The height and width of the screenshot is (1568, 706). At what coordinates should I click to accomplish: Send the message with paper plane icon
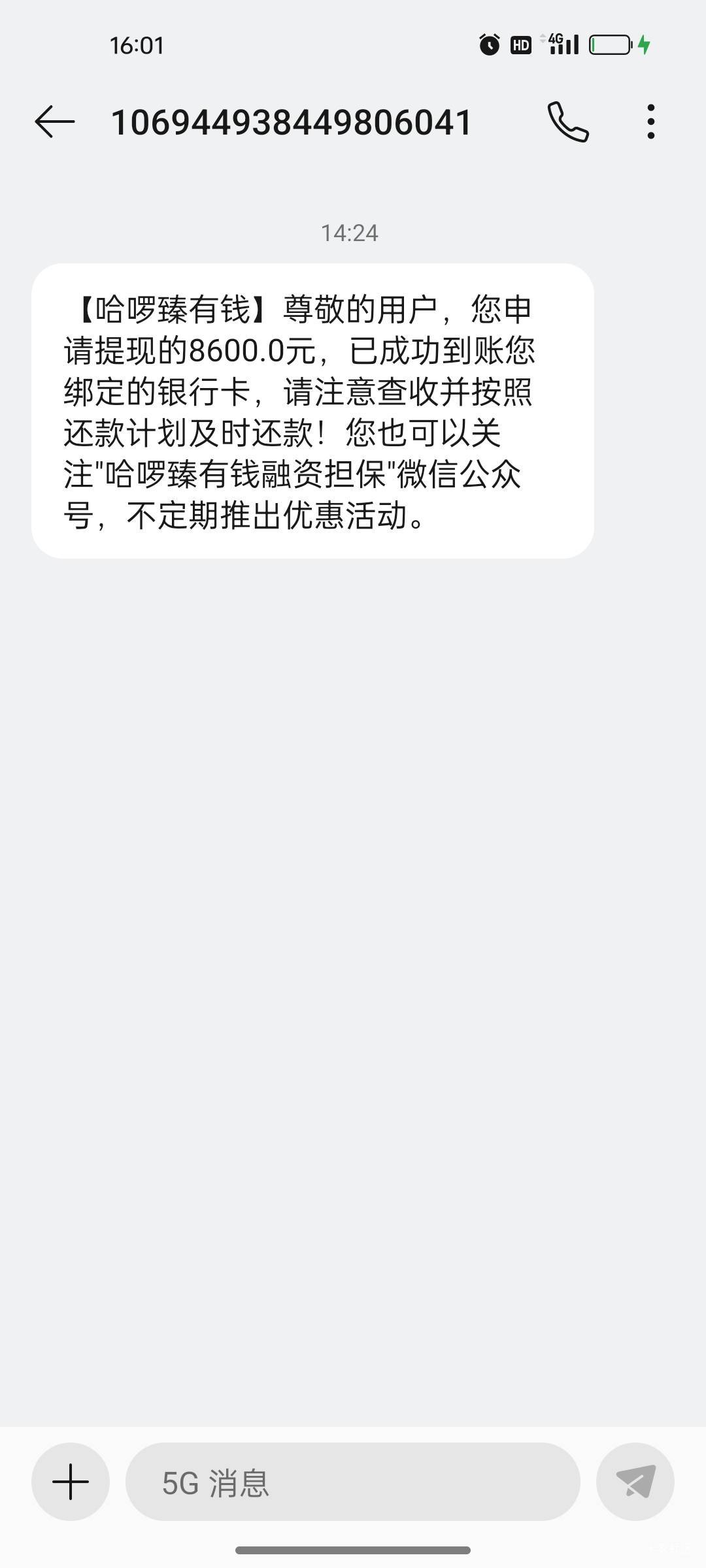tap(635, 1481)
